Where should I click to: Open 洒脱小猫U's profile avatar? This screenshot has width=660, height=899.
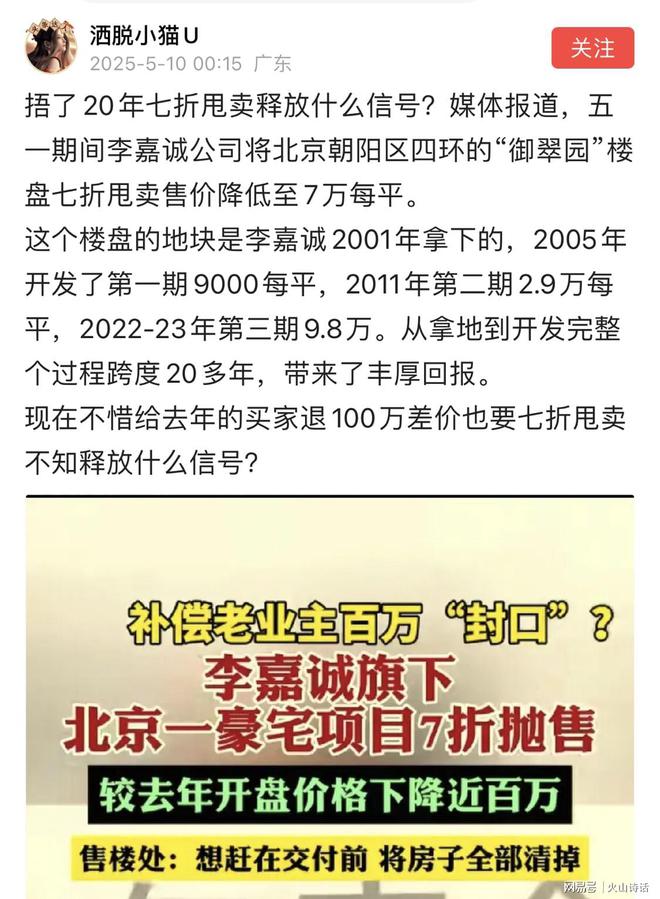51,46
